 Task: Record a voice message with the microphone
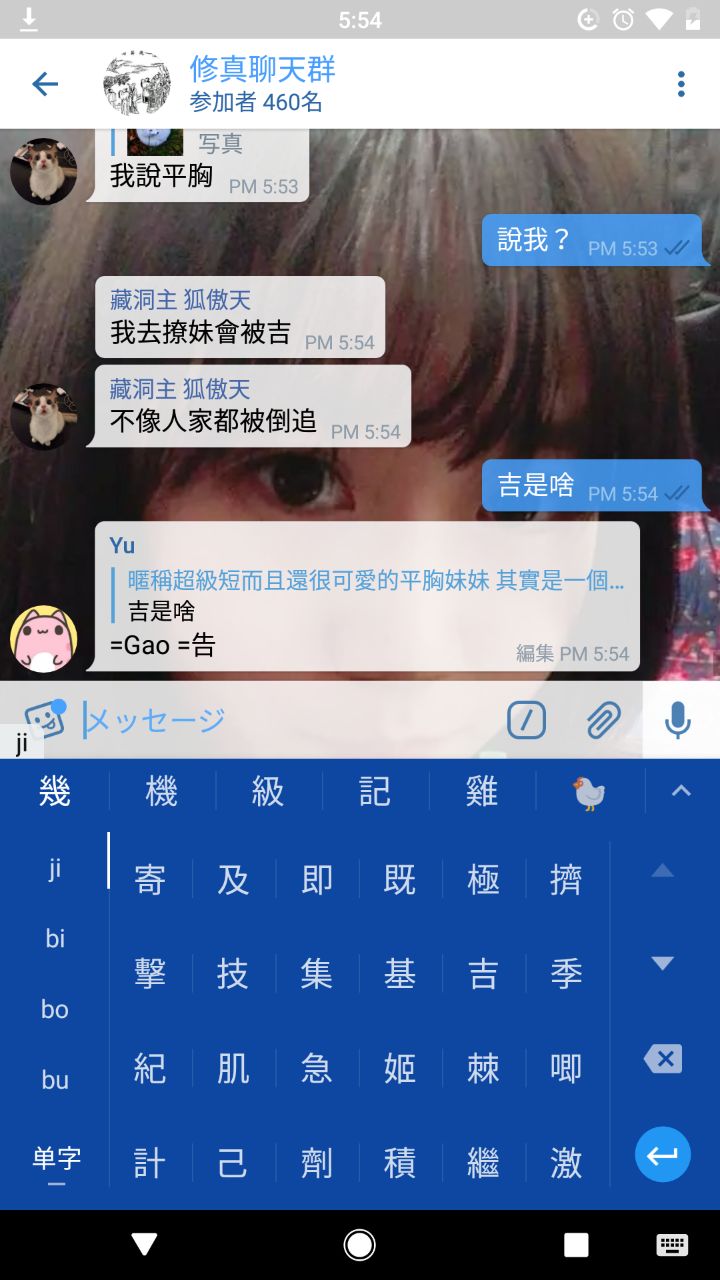tap(677, 719)
